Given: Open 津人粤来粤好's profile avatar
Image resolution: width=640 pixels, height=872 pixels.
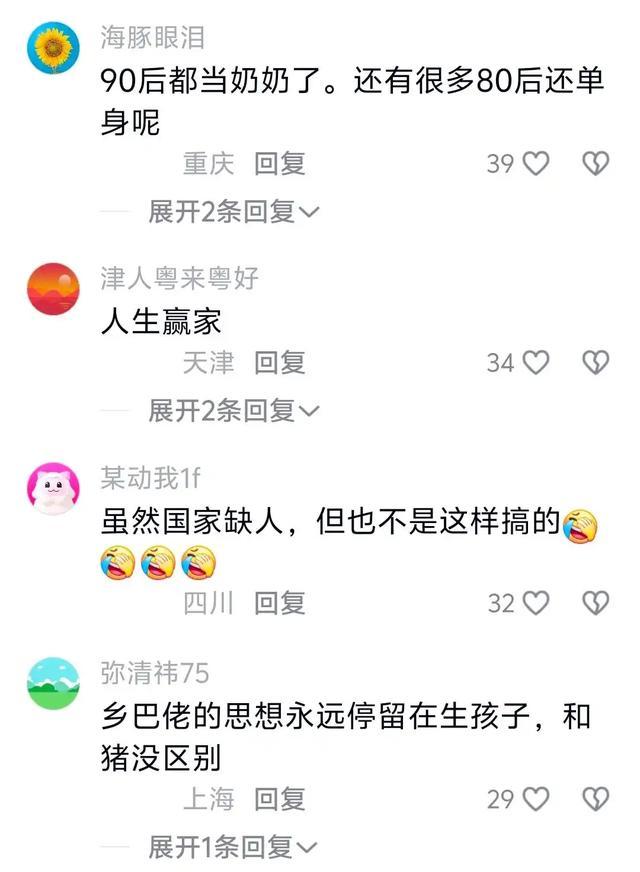Looking at the screenshot, I should click(53, 287).
